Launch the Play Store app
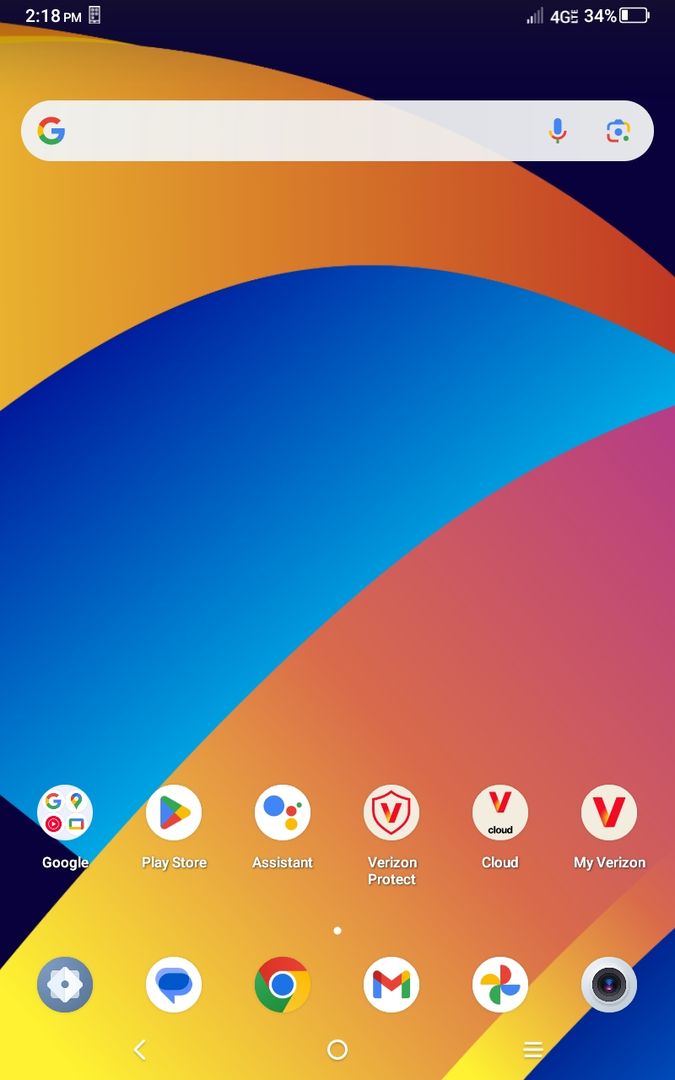675x1080 pixels. 174,812
